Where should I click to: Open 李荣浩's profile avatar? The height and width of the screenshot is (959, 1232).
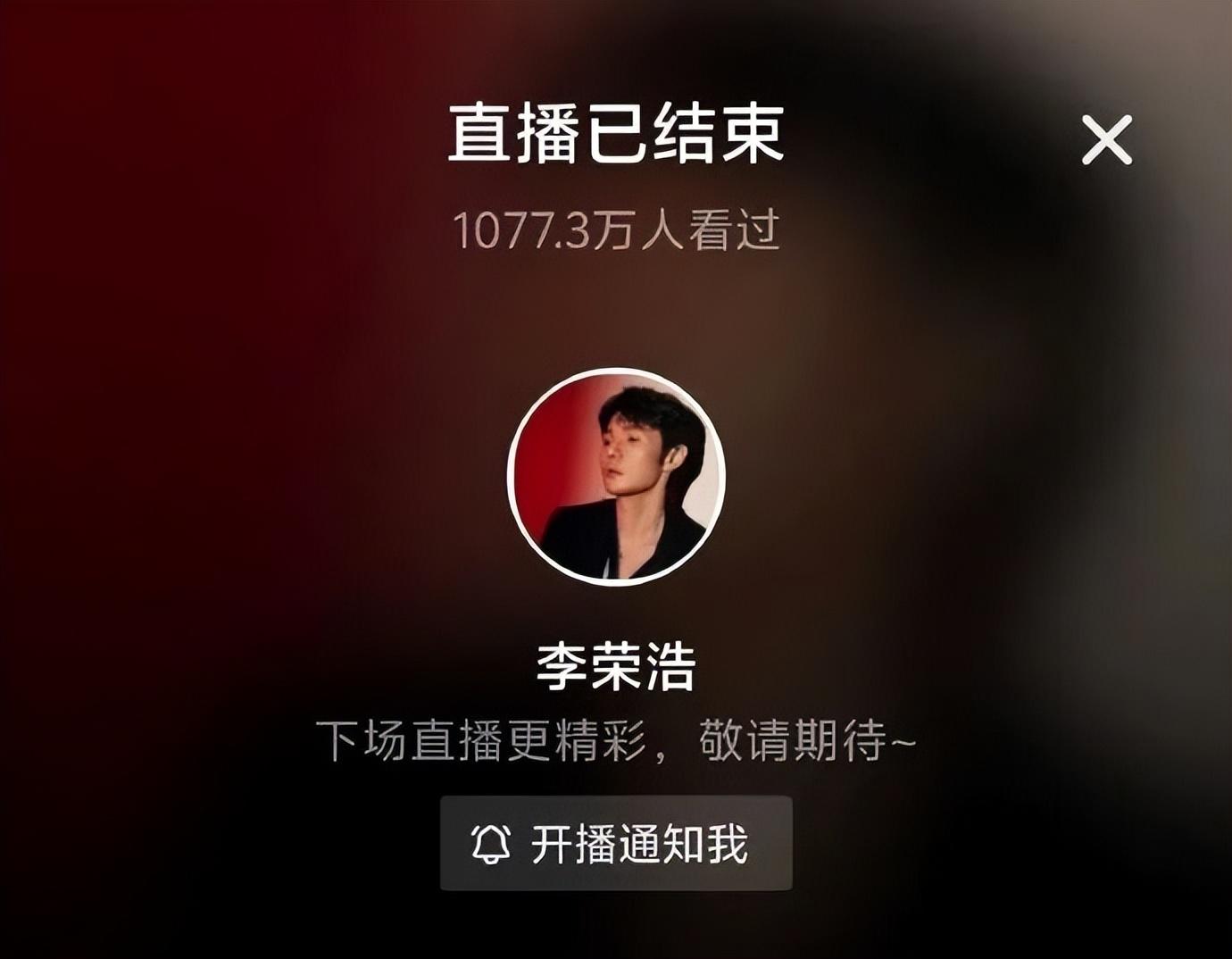(x=616, y=477)
